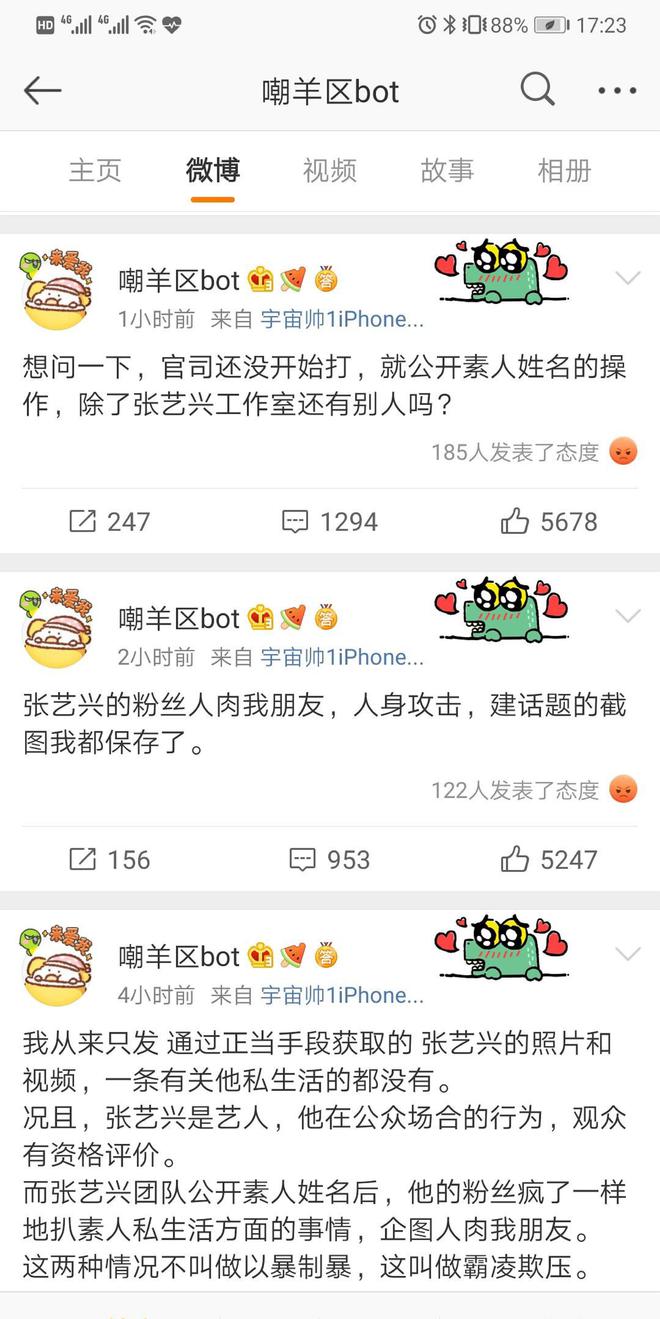Switch to the 主页 tab
This screenshot has width=660, height=1319.
[x=95, y=171]
